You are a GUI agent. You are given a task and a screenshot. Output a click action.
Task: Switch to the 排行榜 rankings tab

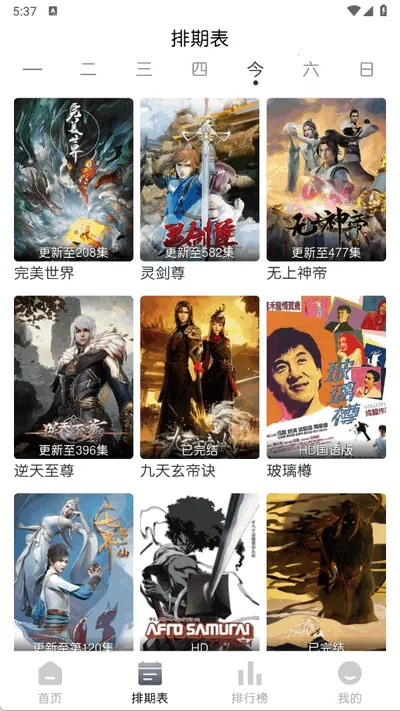click(250, 682)
